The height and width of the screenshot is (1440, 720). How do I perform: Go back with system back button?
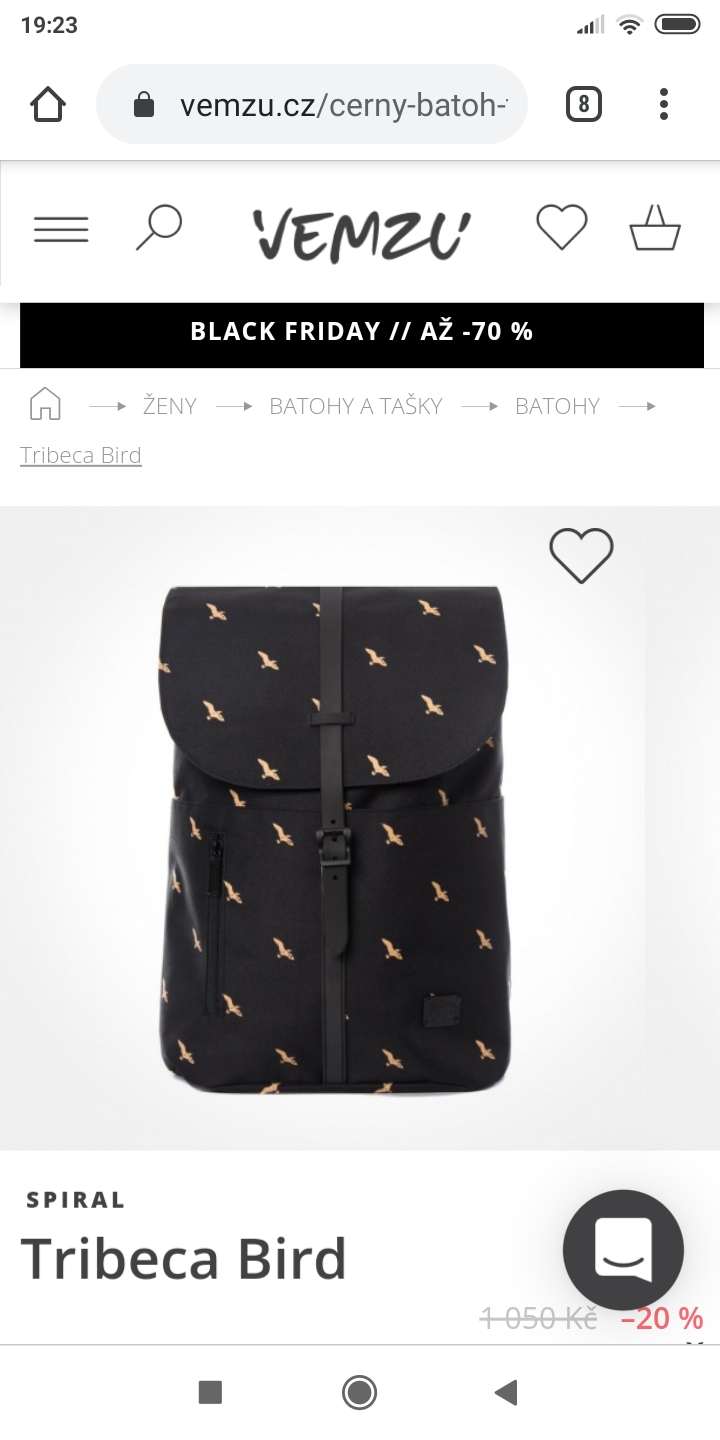506,1392
